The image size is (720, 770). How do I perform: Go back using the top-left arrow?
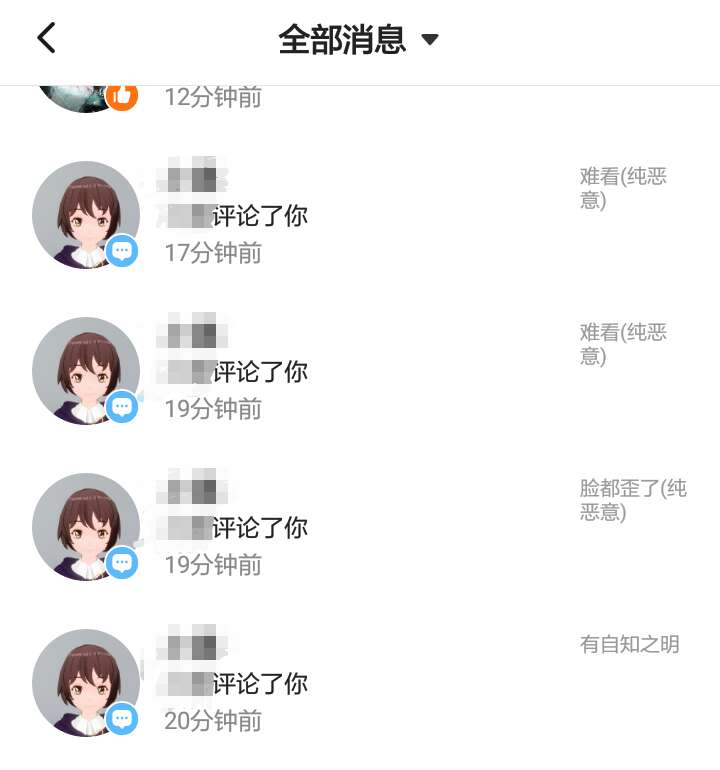coord(47,38)
